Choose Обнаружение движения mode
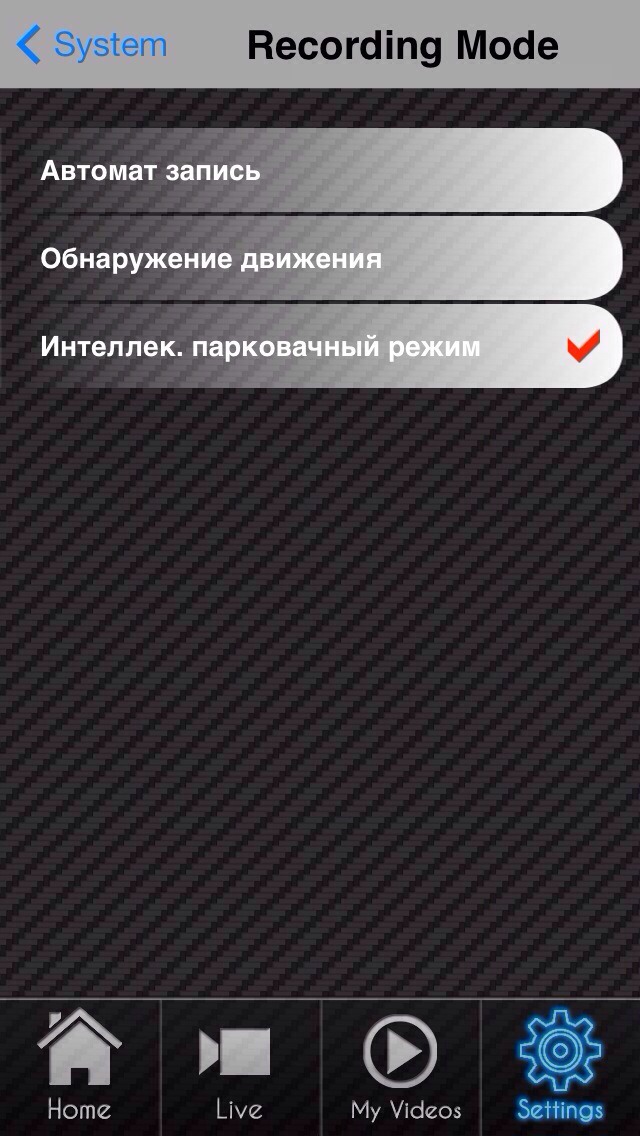The width and height of the screenshot is (640, 1136). pos(320,259)
